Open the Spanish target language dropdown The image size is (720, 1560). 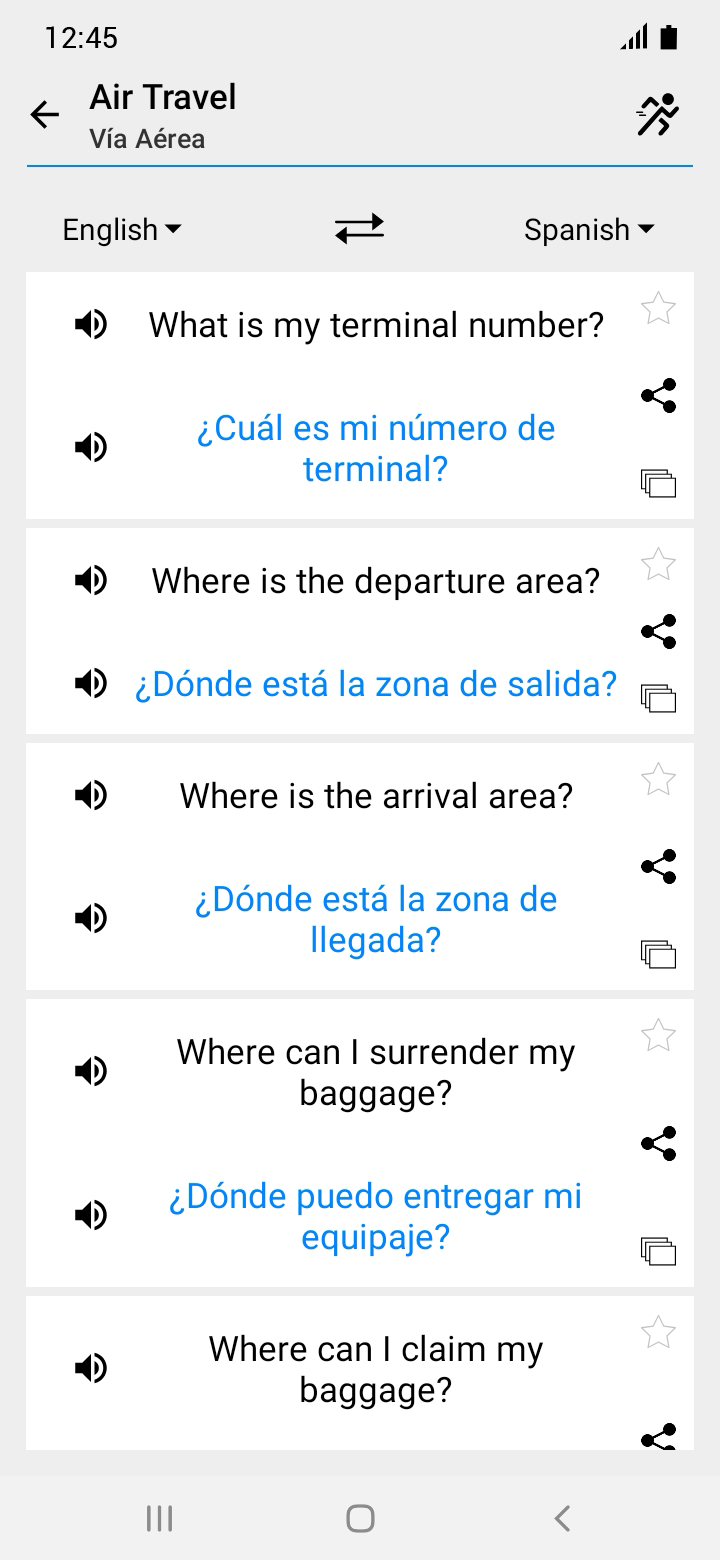click(589, 230)
